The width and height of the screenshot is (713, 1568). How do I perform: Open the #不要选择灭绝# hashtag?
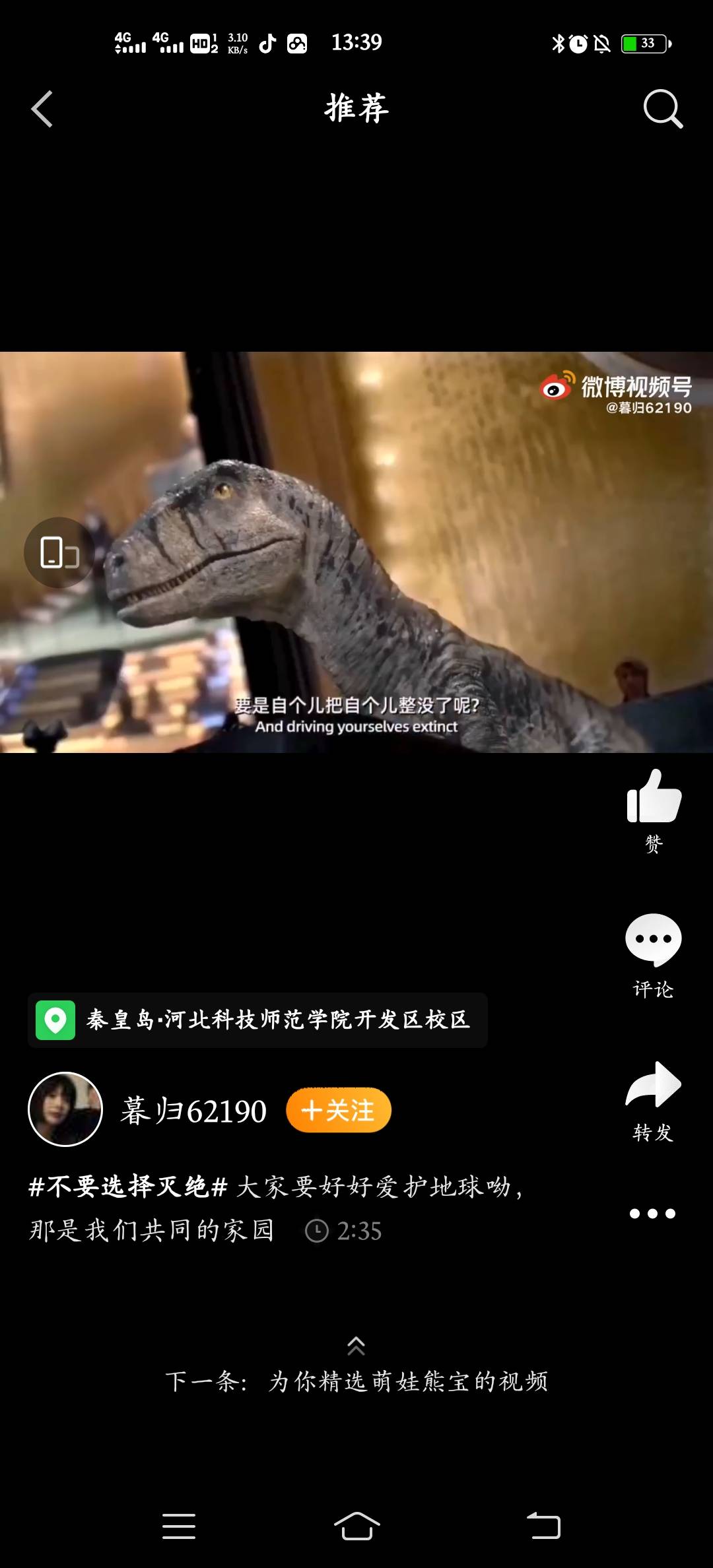(x=128, y=1187)
